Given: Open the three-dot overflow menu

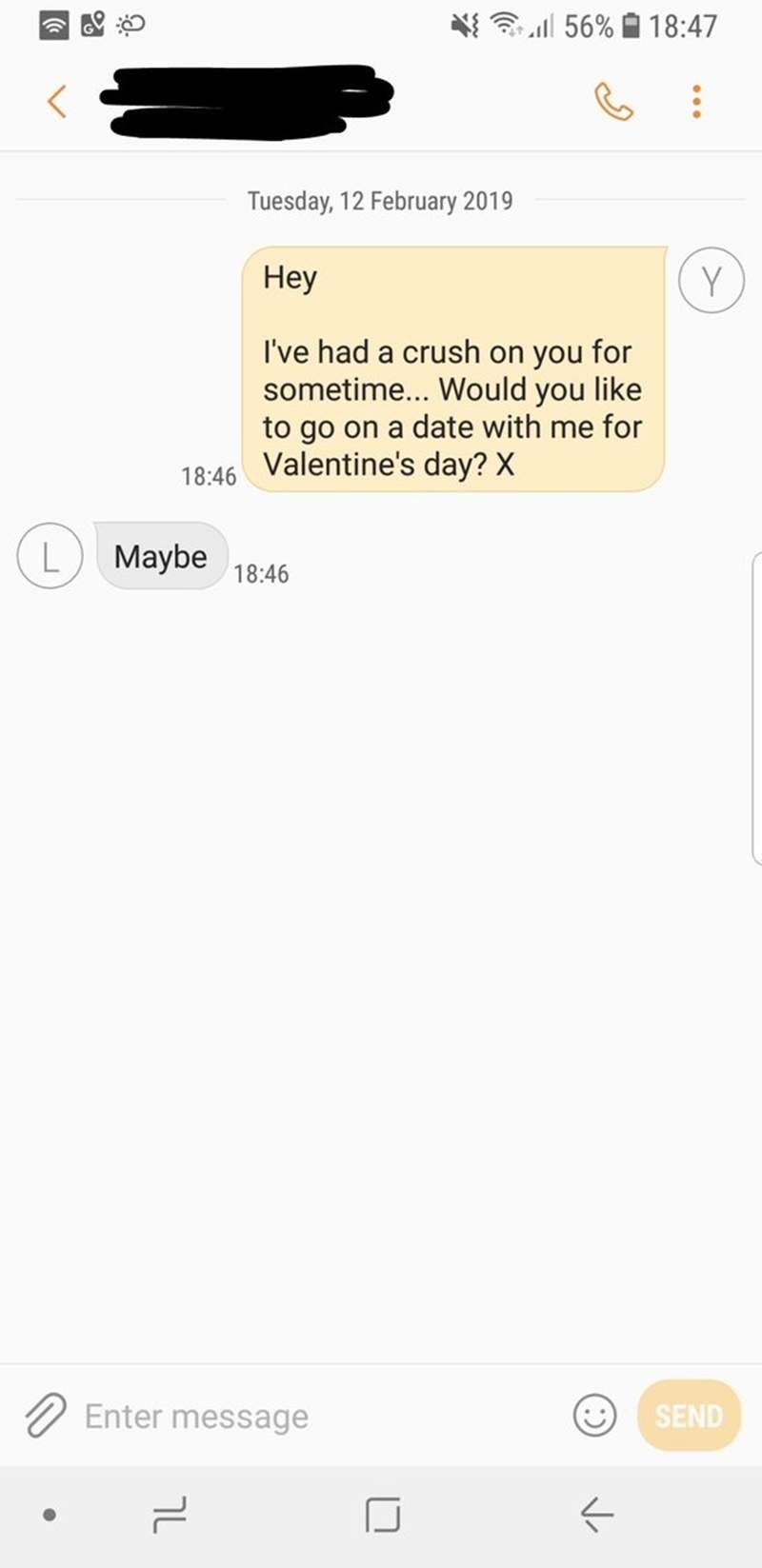Looking at the screenshot, I should pyautogui.click(x=697, y=101).
